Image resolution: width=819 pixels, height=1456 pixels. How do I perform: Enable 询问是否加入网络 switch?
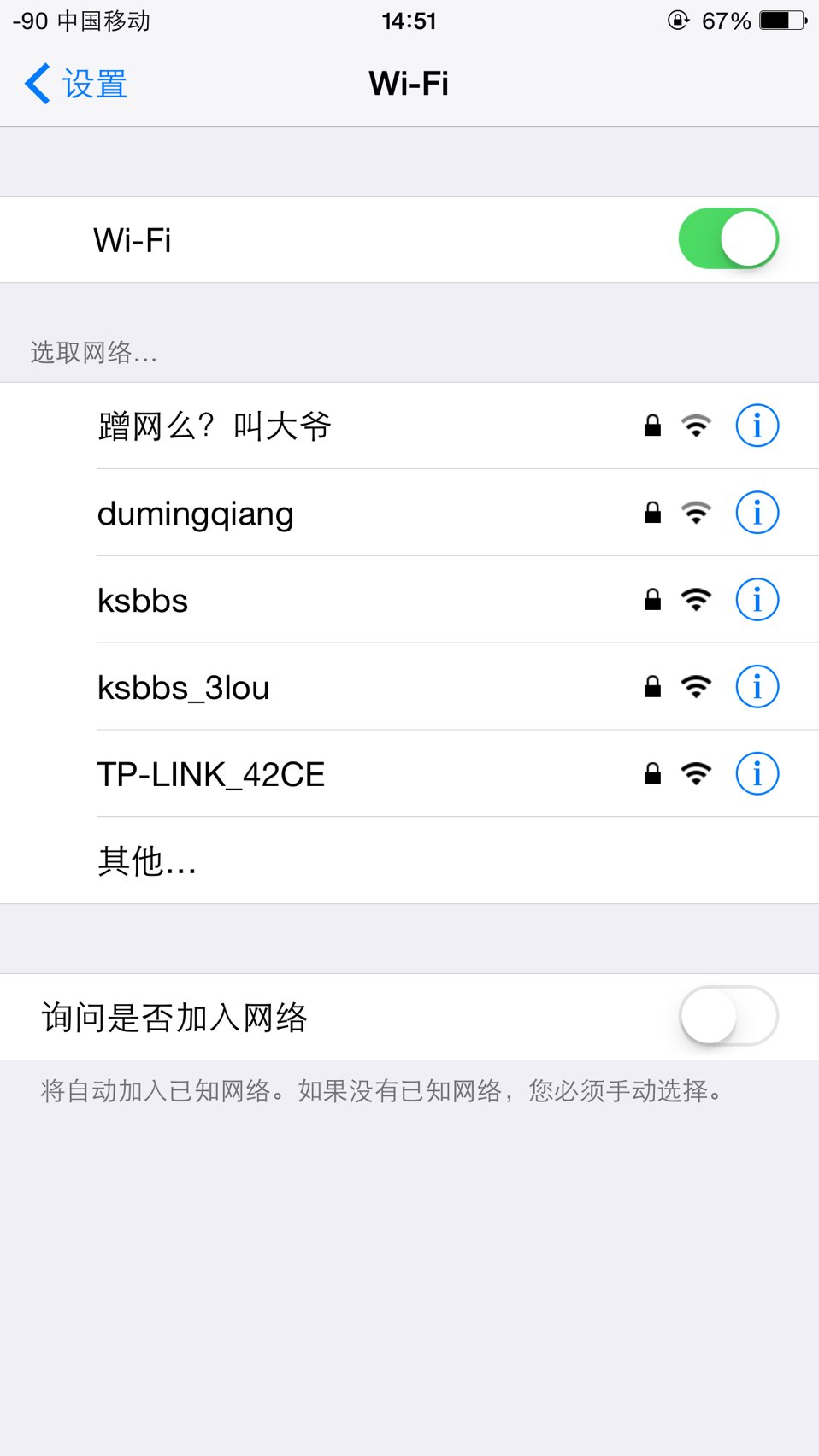tap(728, 1016)
